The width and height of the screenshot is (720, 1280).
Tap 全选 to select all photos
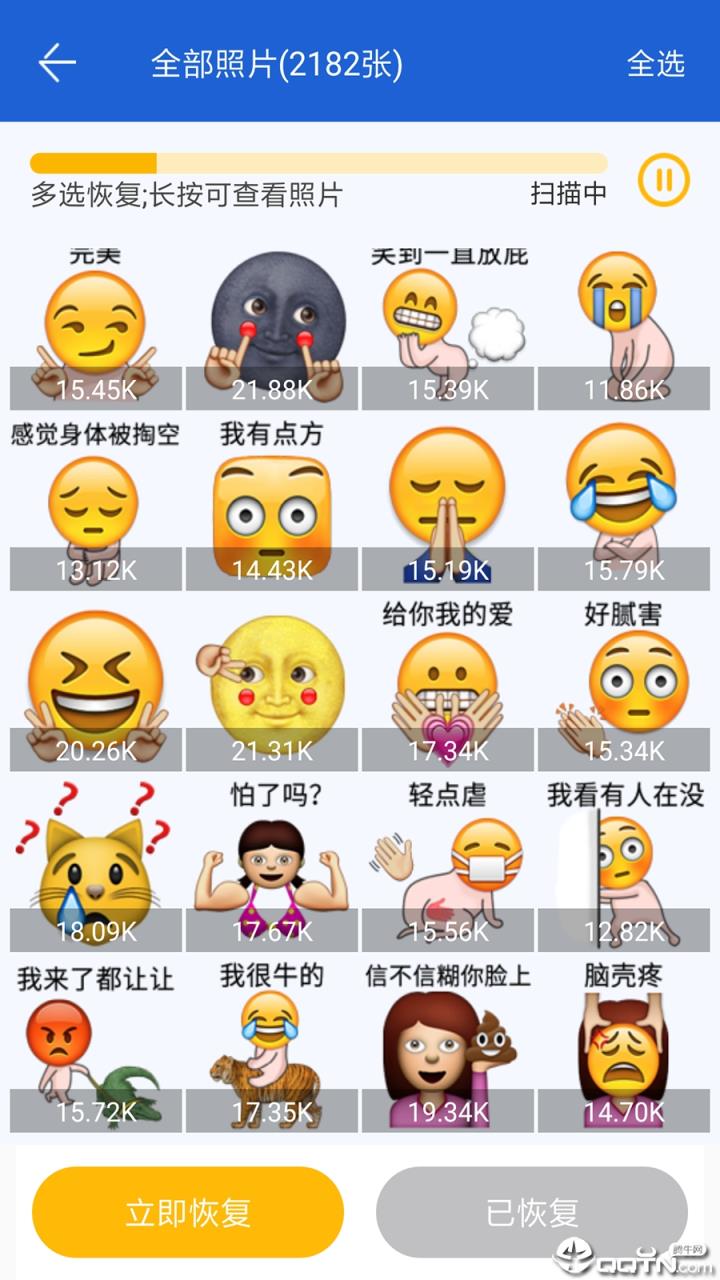656,62
